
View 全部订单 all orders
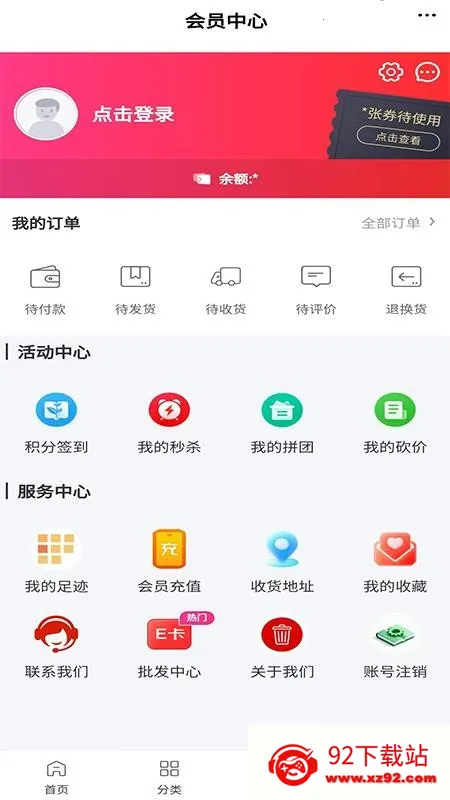(x=398, y=222)
